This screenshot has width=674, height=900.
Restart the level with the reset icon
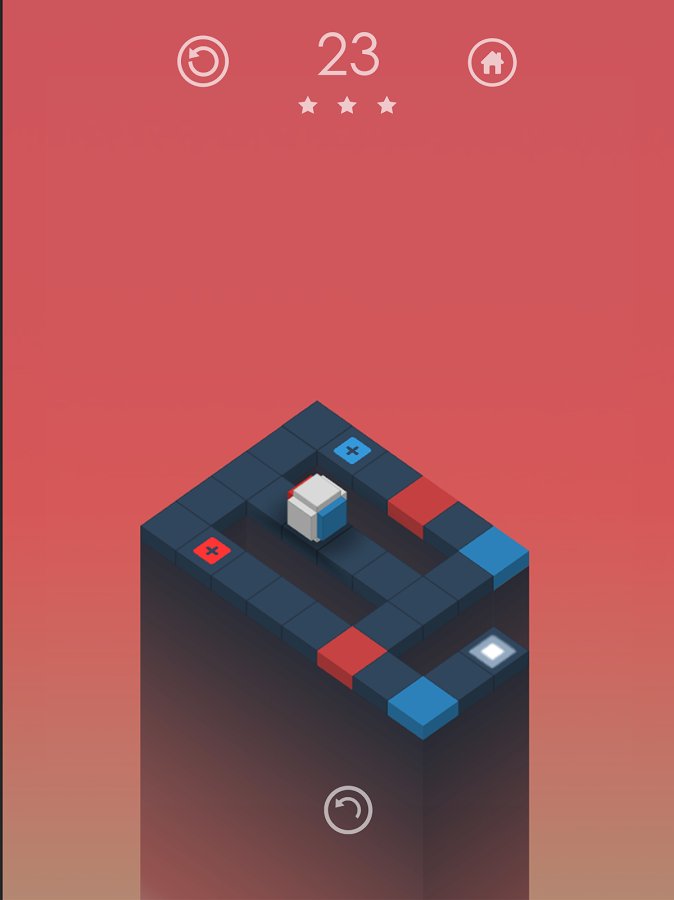click(203, 62)
